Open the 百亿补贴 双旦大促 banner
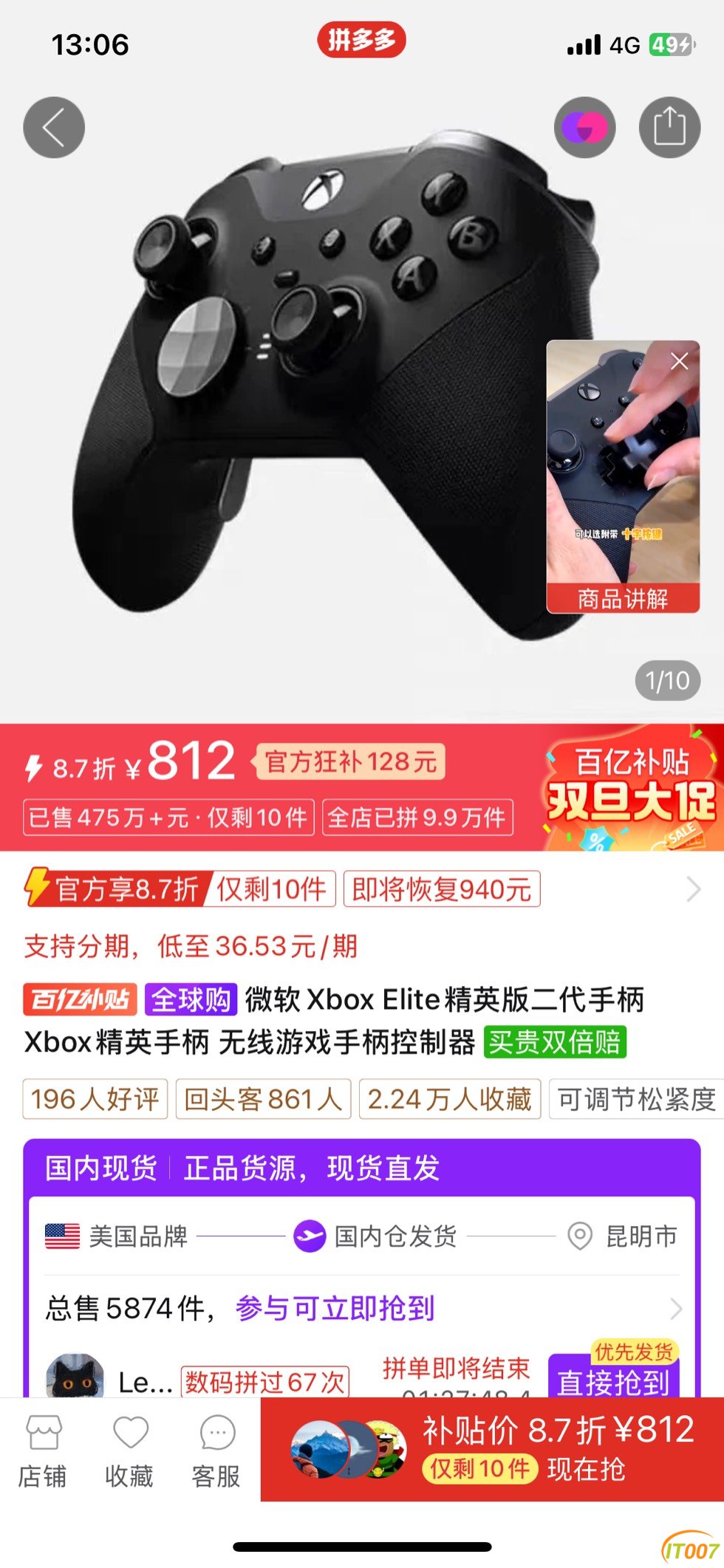The height and width of the screenshot is (1568, 724). pyautogui.click(x=632, y=787)
